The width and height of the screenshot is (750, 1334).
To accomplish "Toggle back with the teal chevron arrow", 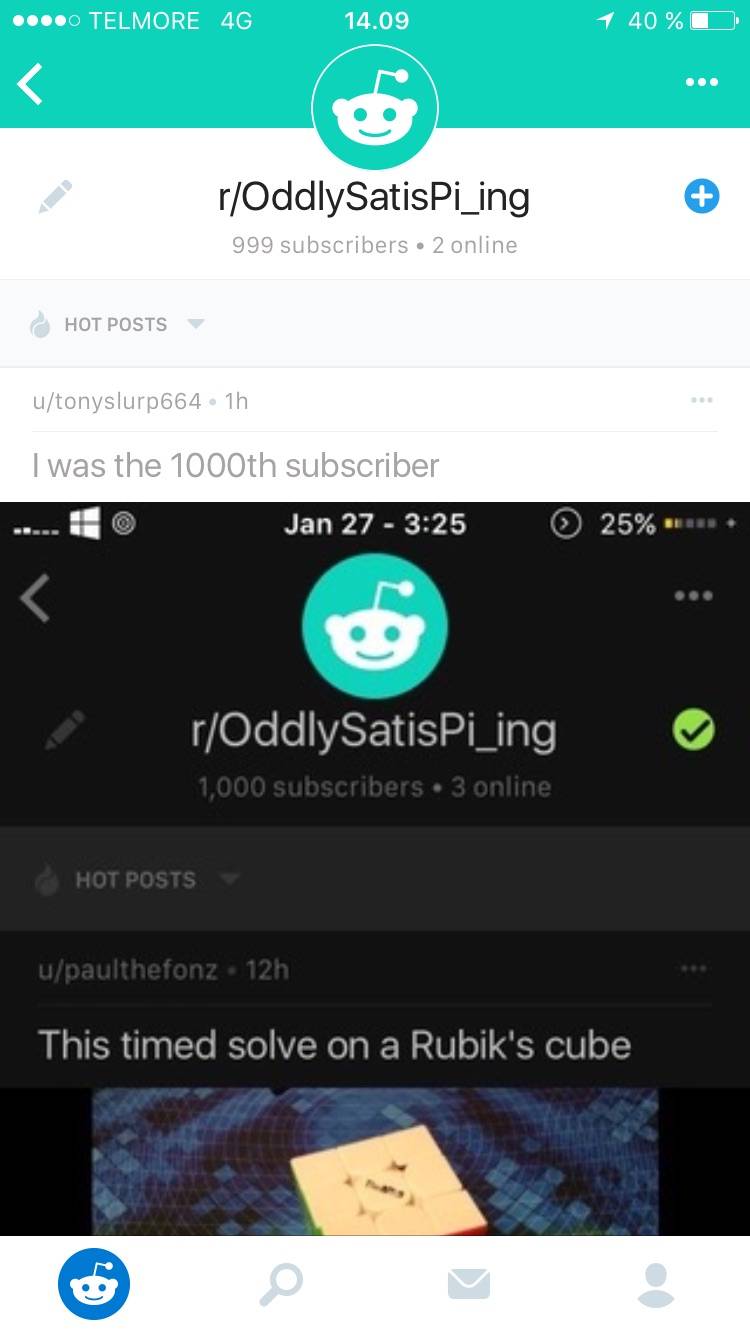I will tap(28, 82).
